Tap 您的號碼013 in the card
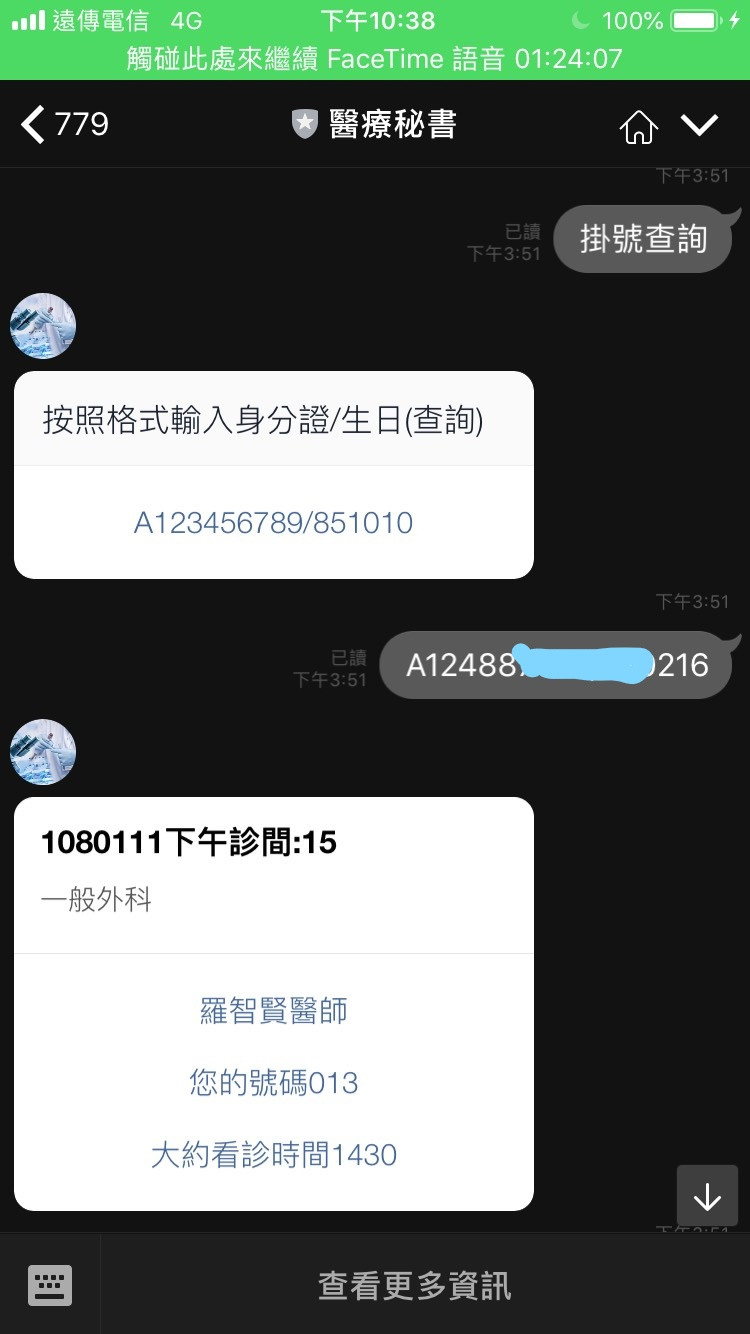The height and width of the screenshot is (1334, 750). (273, 1083)
